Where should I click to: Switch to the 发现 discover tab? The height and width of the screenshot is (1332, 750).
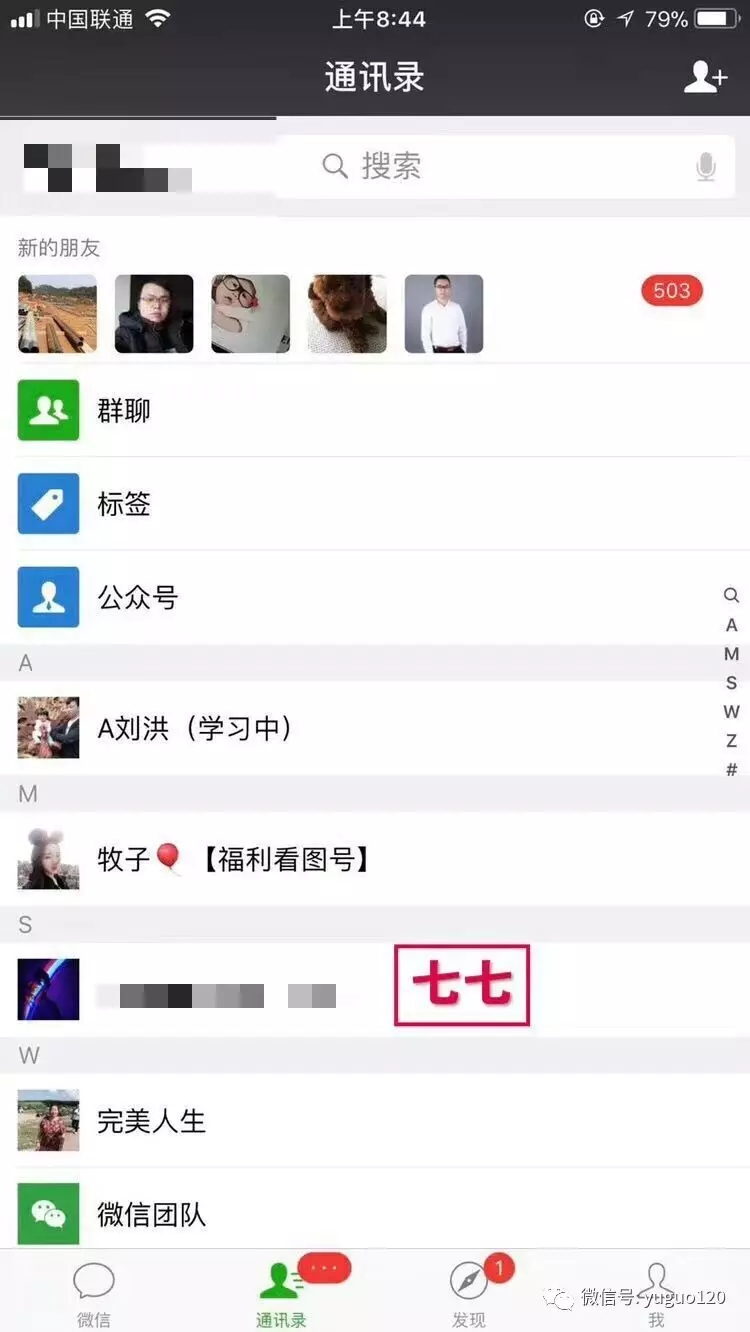[x=469, y=1292]
